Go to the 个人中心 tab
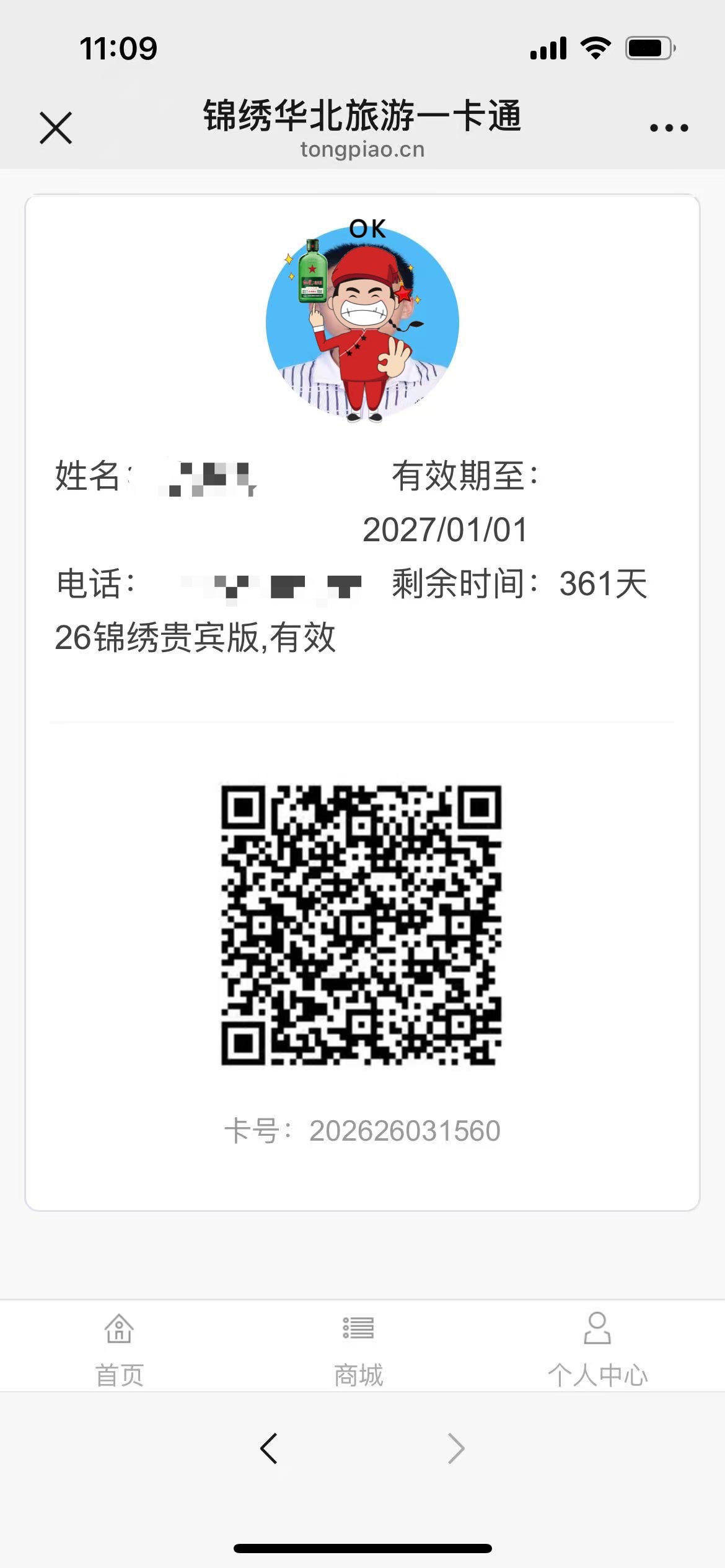Screen dimensions: 725x1568 [x=597, y=1349]
